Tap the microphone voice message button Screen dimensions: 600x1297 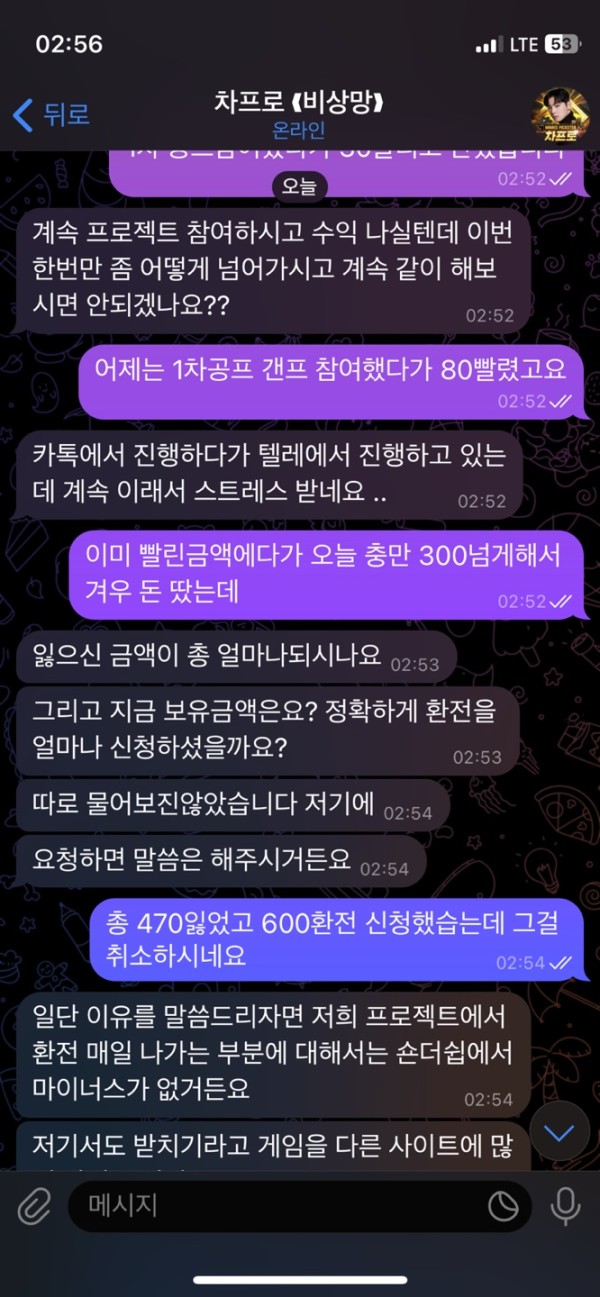(565, 1206)
